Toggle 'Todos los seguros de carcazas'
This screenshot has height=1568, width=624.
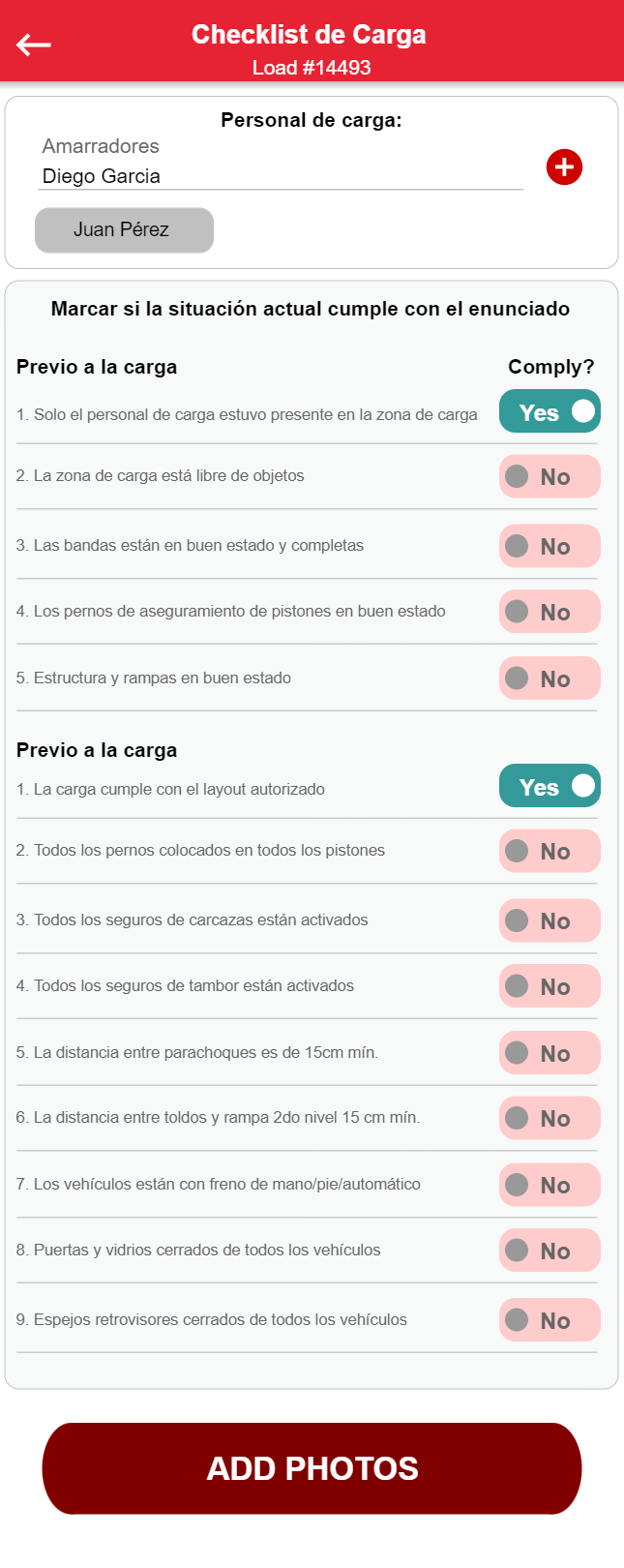click(550, 920)
